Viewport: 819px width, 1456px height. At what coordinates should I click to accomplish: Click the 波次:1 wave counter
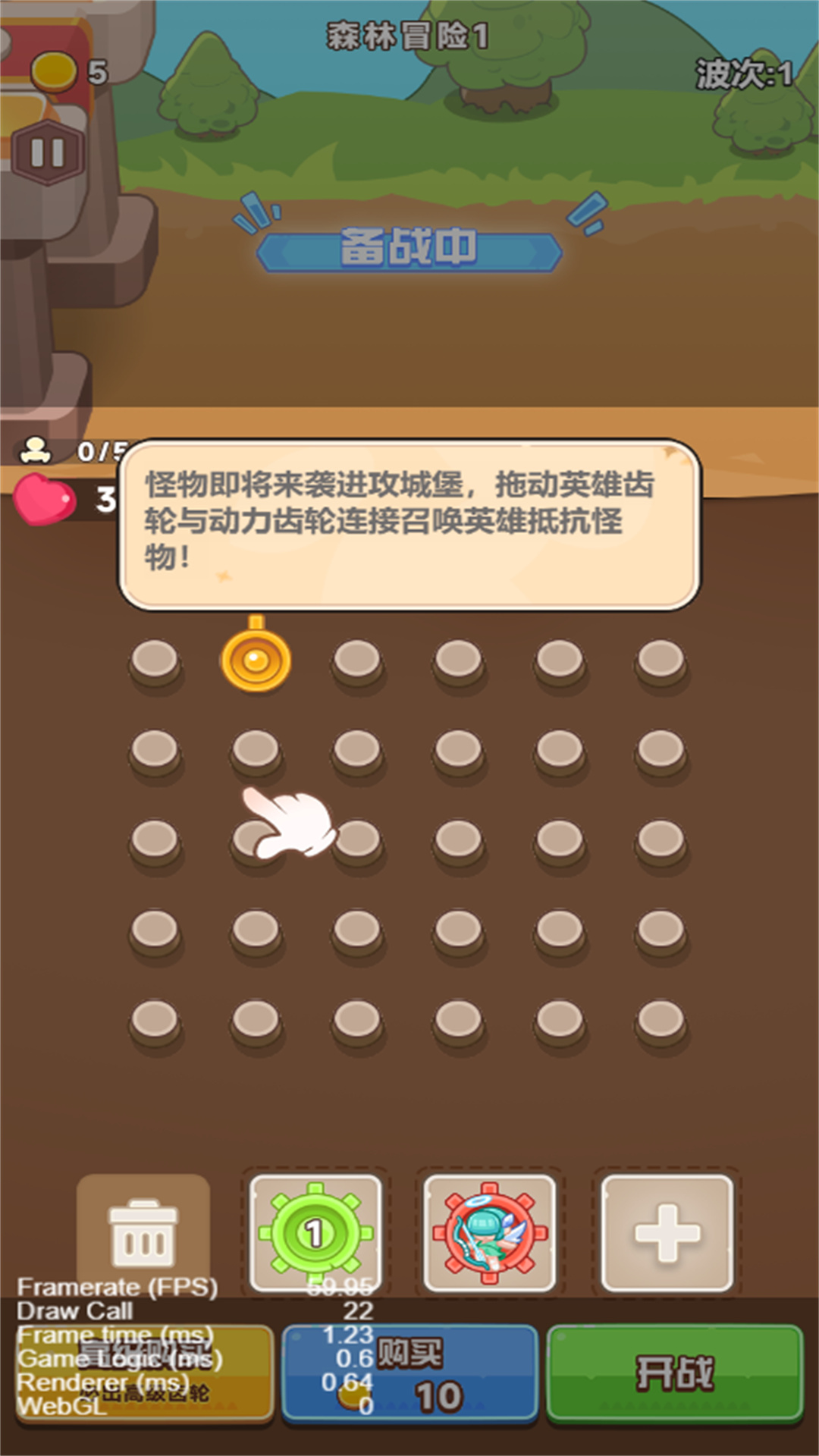coord(742,72)
